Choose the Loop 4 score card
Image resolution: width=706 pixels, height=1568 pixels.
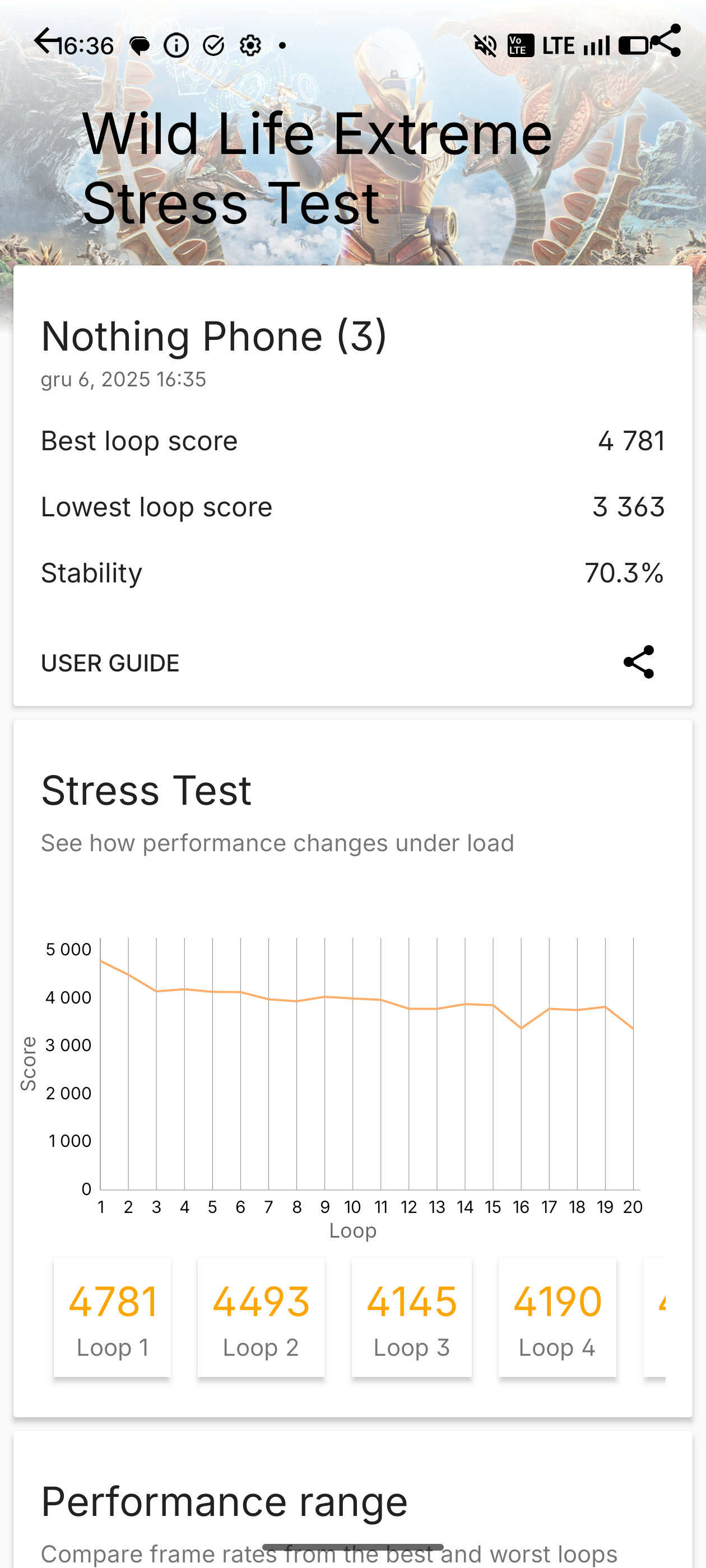point(557,1316)
